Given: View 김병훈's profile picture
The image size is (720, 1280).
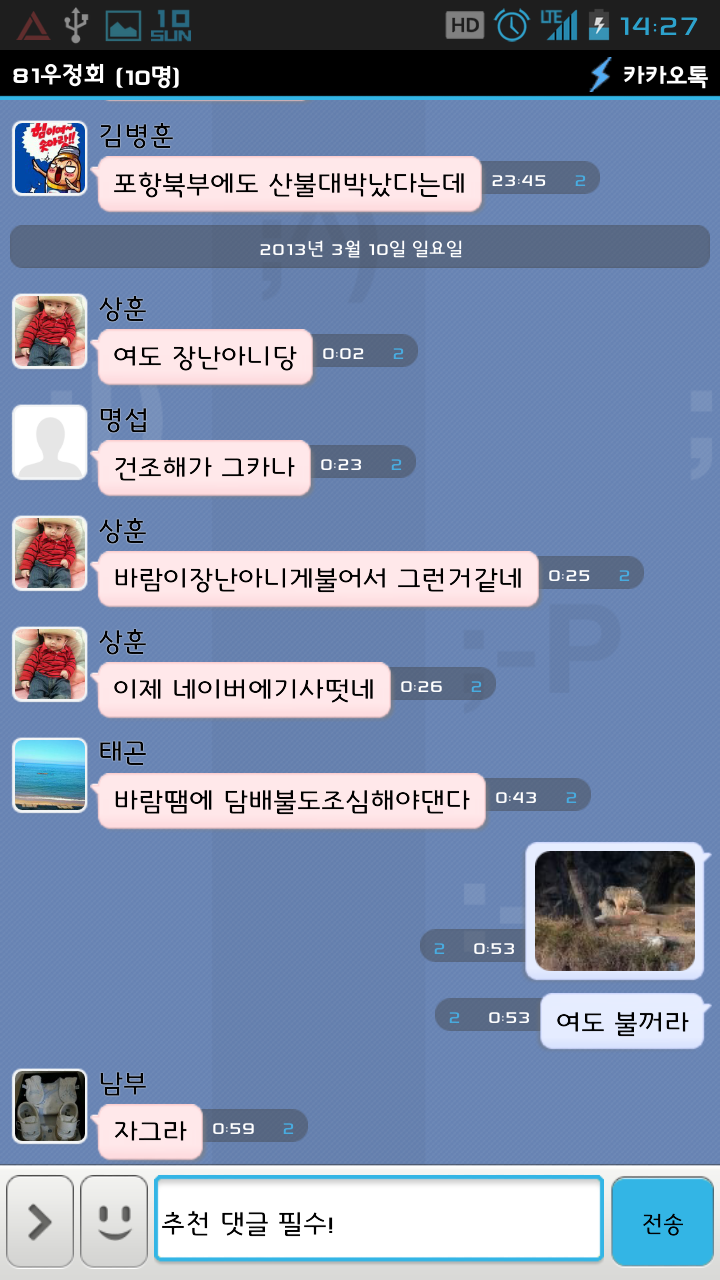Looking at the screenshot, I should [49, 158].
